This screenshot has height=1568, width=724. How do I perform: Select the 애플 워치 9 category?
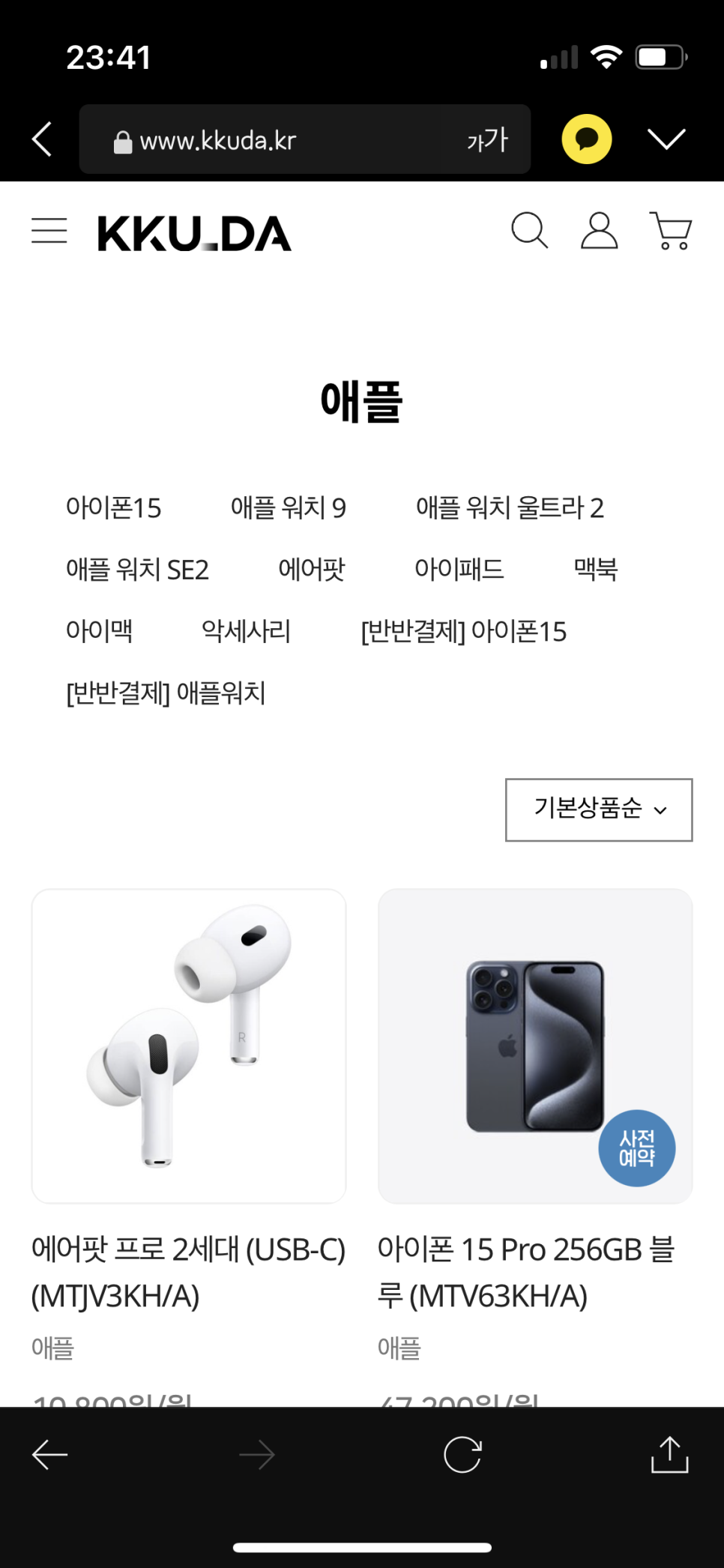288,507
